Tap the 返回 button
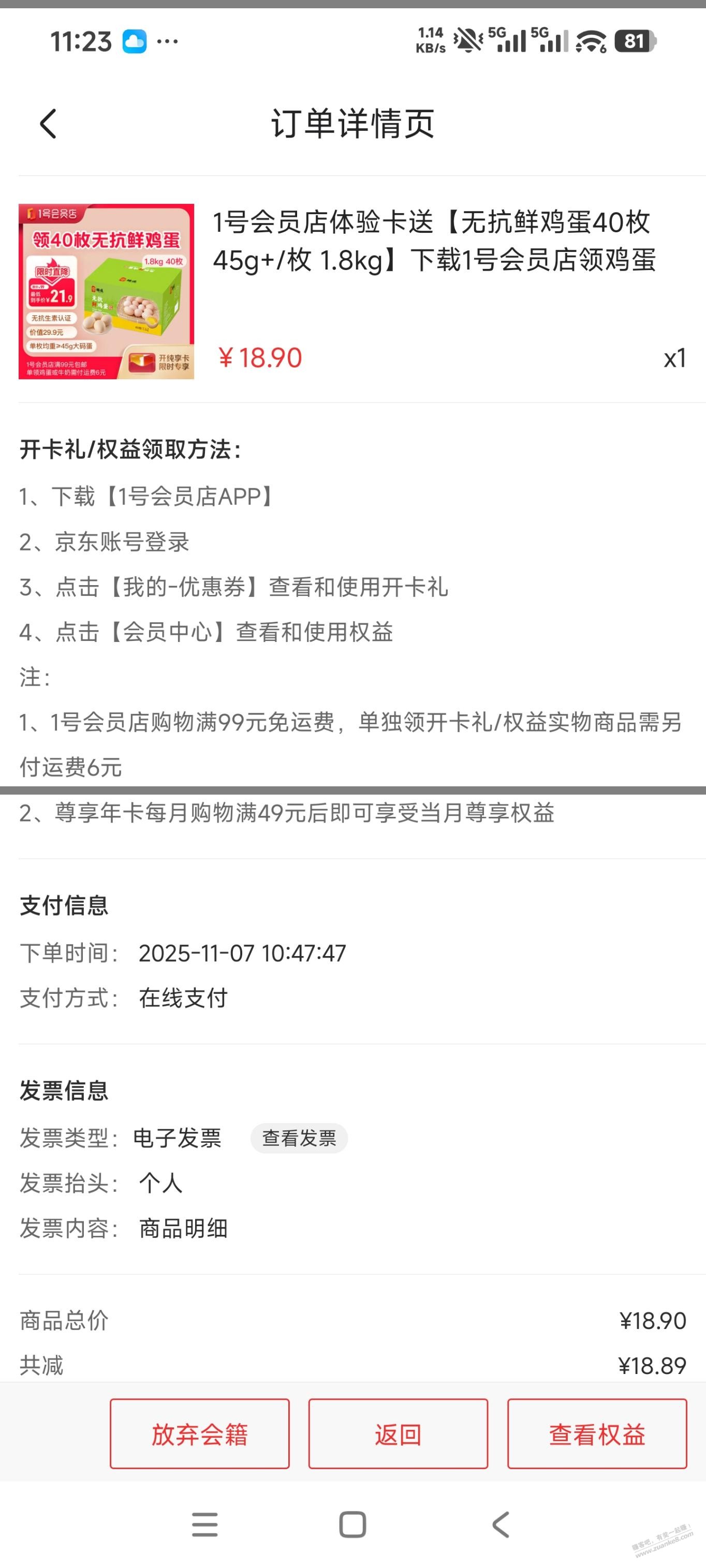The width and height of the screenshot is (706, 1568). click(398, 1433)
